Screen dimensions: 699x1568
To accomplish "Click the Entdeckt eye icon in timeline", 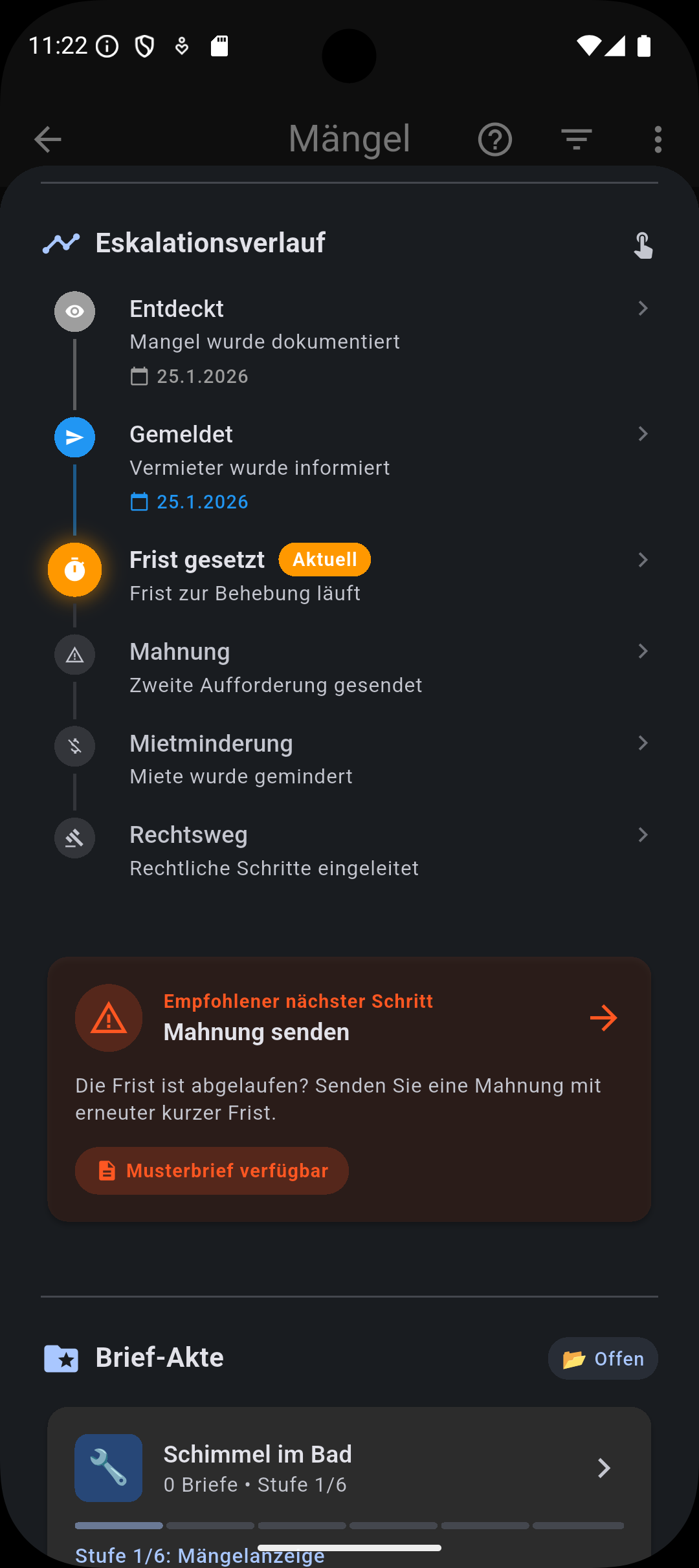I will [74, 311].
